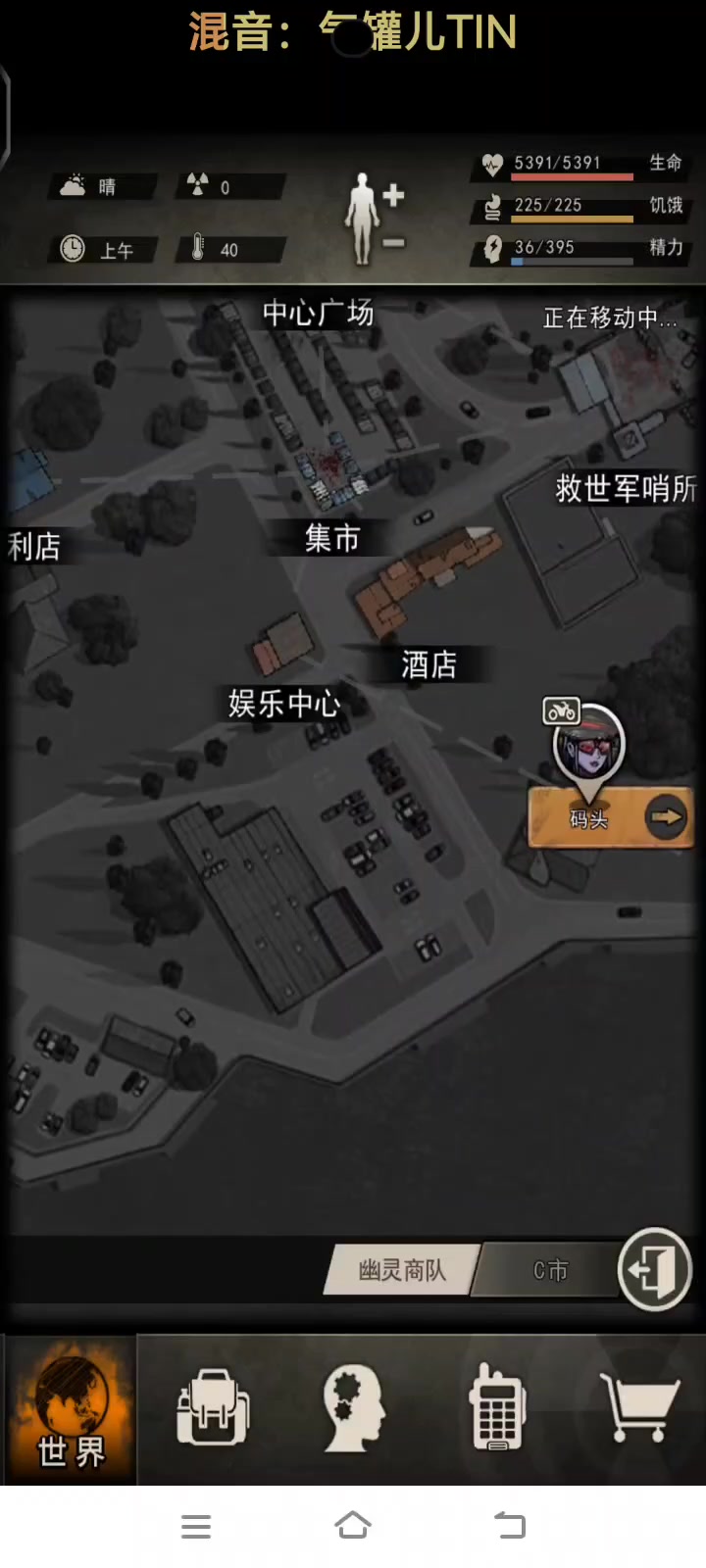Screen dimensions: 706x1568
Task: Open the radio walkie-talkie tab
Action: click(496, 1411)
